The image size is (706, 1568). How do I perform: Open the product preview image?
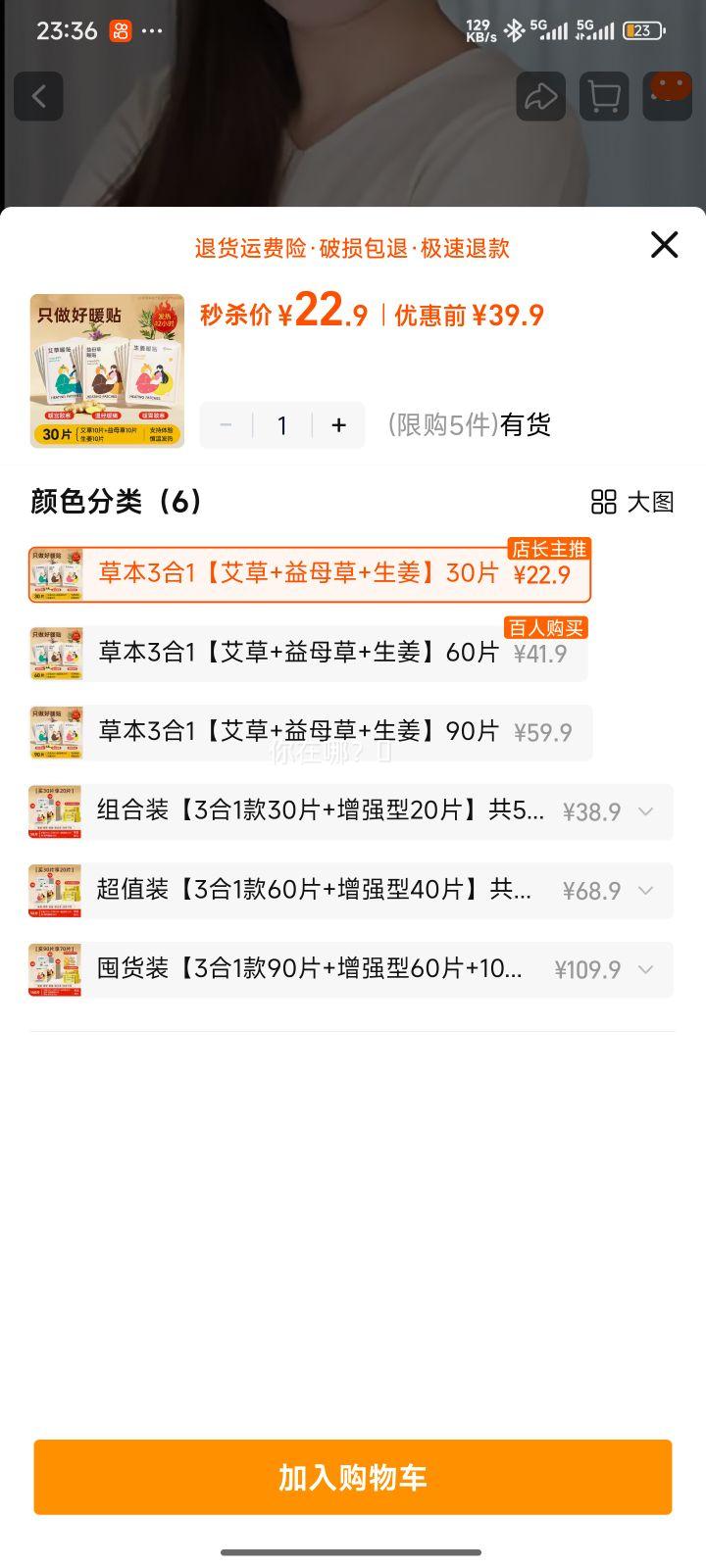(x=107, y=370)
